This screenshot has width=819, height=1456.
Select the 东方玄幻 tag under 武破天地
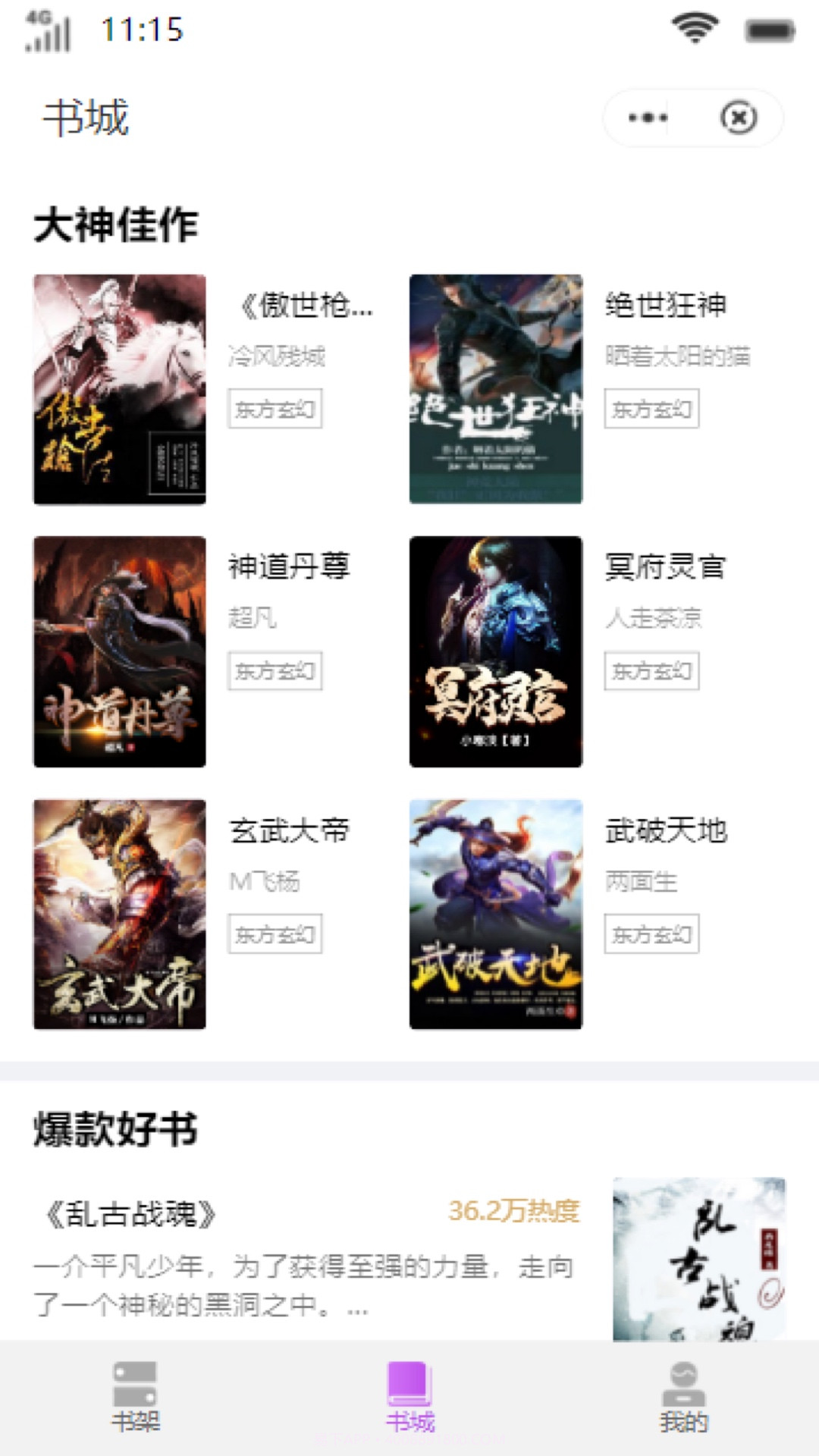click(x=652, y=934)
